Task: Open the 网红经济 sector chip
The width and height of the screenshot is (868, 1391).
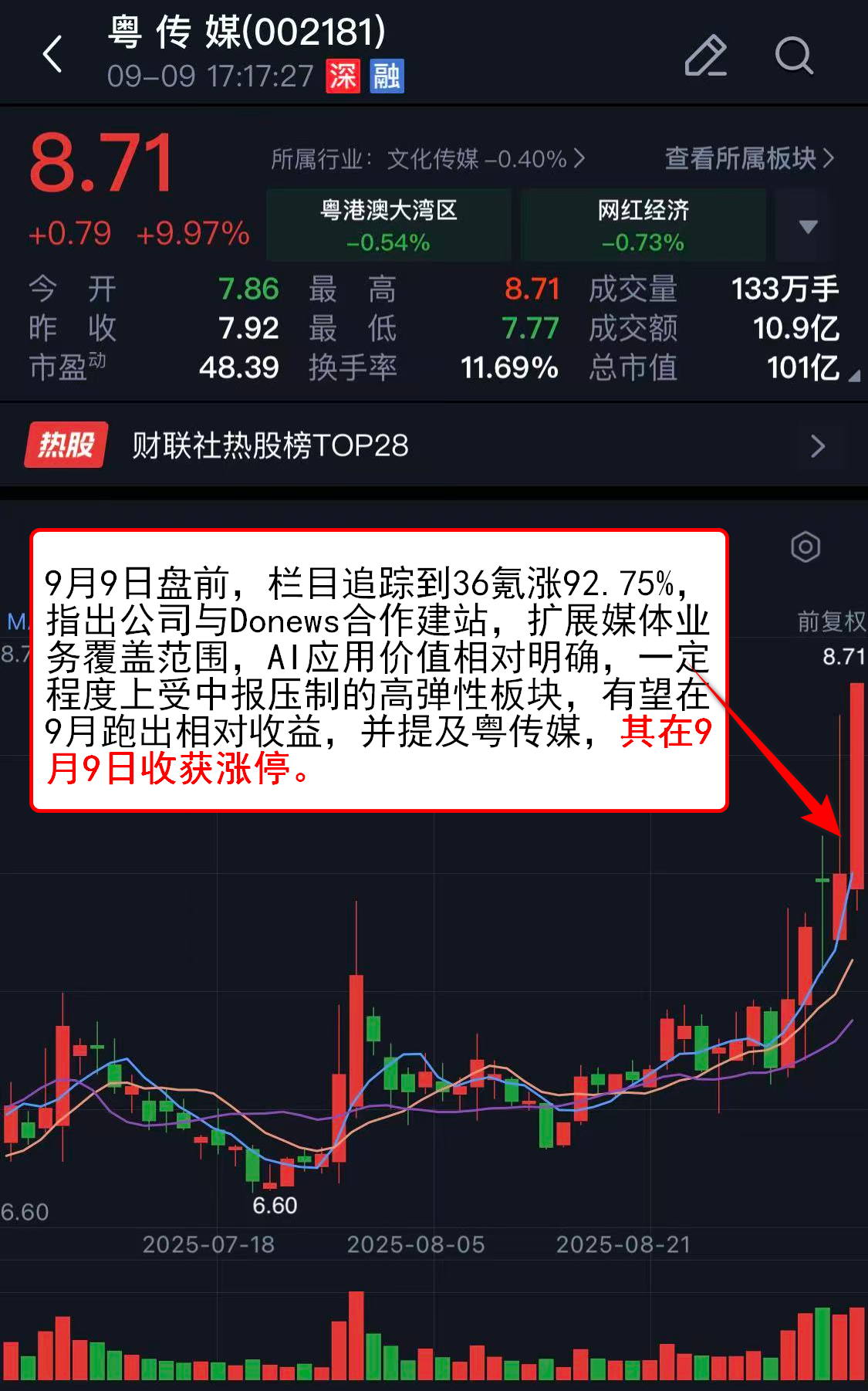Action: coord(643,225)
